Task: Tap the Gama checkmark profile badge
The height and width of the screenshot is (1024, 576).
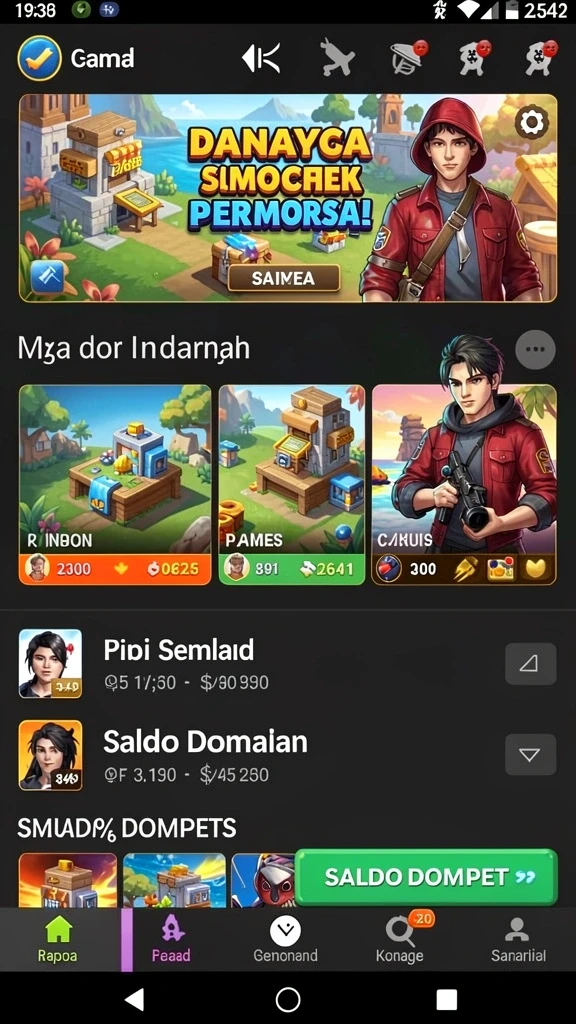Action: pyautogui.click(x=39, y=58)
